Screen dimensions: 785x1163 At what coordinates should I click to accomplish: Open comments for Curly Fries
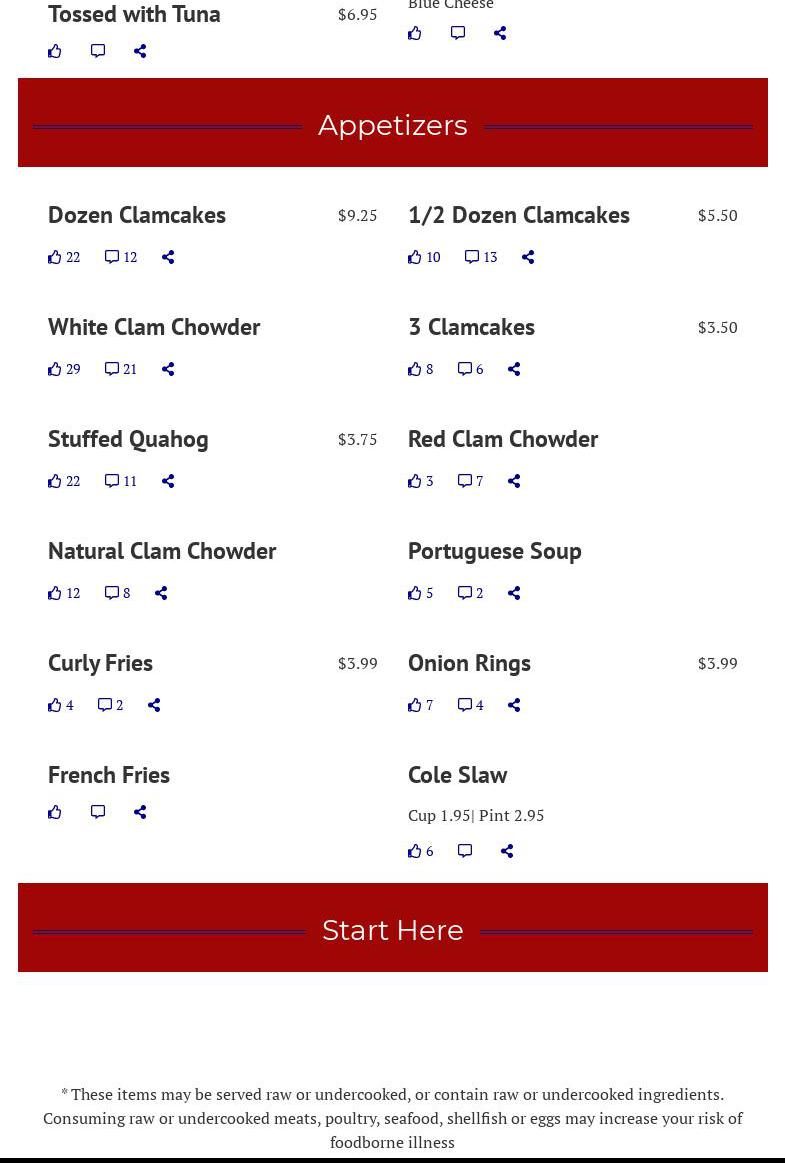[105, 705]
